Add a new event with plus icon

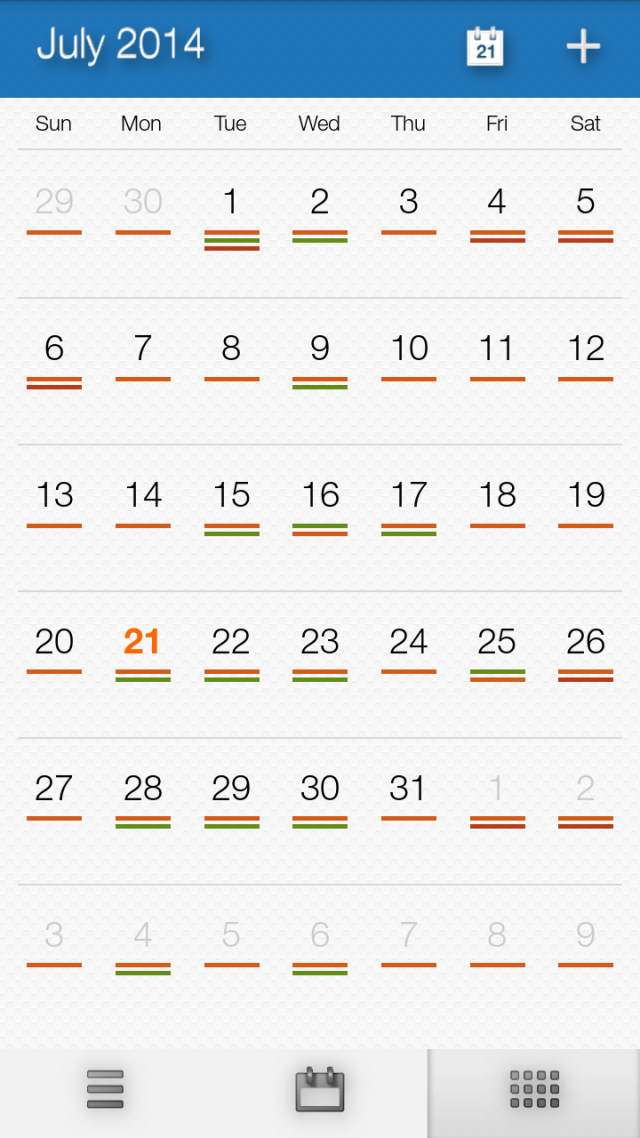coord(583,47)
